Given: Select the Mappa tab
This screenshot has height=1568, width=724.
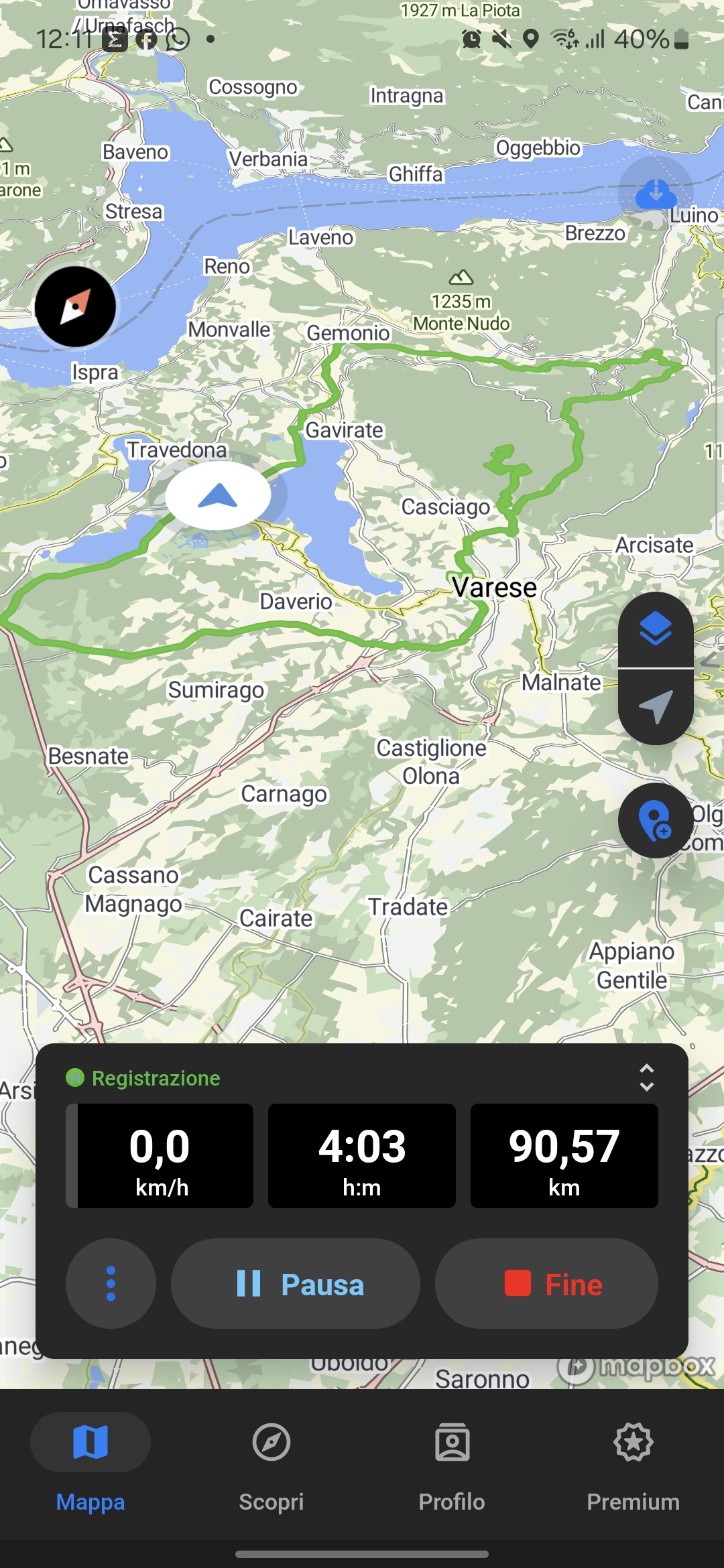Looking at the screenshot, I should [90, 1462].
